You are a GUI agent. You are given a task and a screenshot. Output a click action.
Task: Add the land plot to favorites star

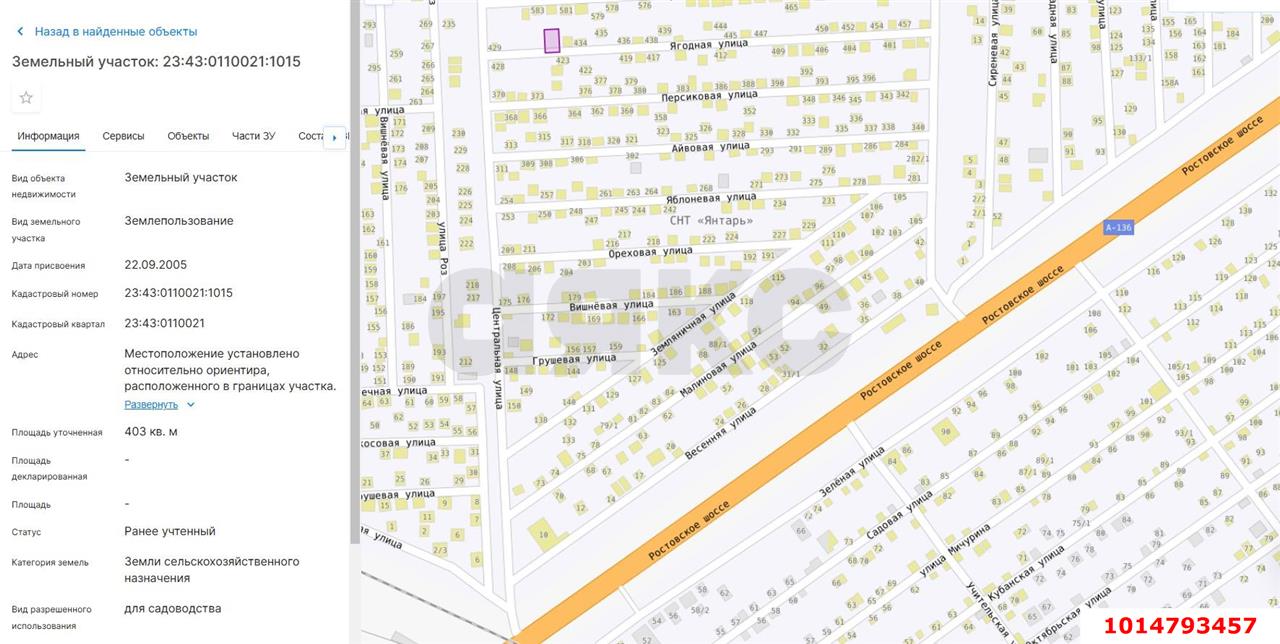[x=26, y=98]
